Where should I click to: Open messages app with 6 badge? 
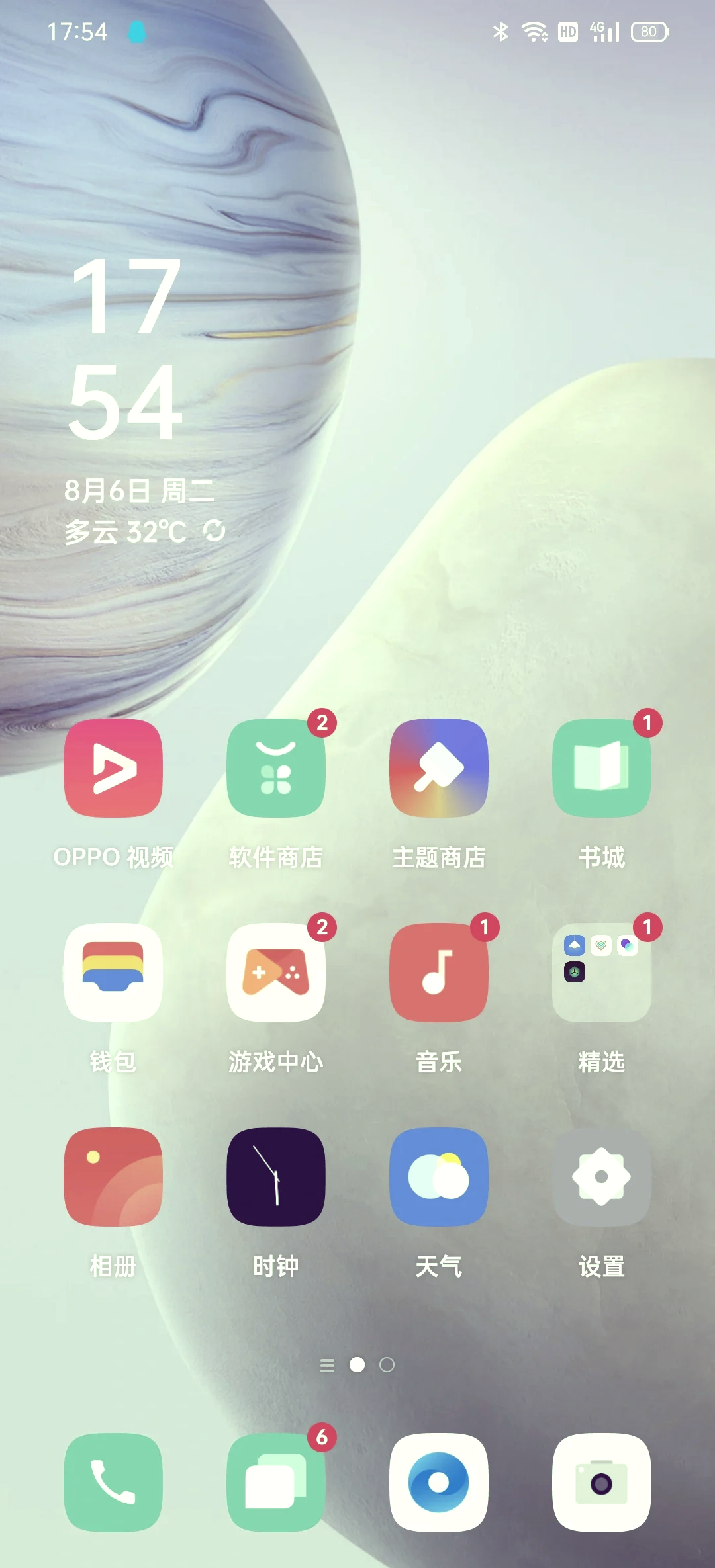click(x=276, y=1483)
